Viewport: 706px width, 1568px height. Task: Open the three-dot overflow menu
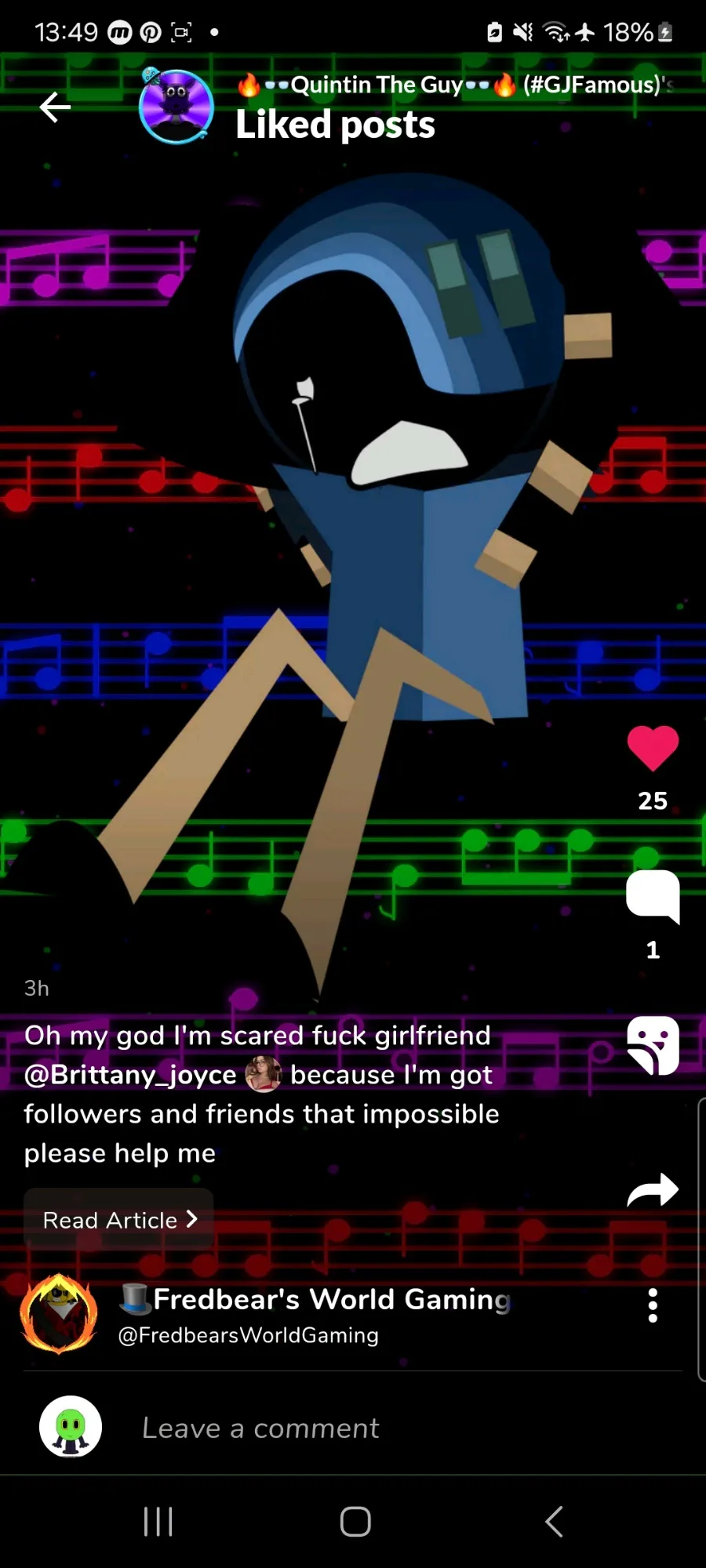pyautogui.click(x=653, y=1305)
